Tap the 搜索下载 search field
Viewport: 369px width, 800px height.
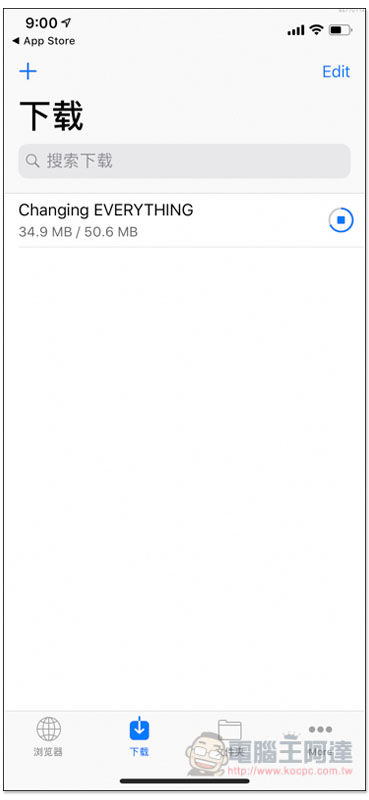point(184,161)
